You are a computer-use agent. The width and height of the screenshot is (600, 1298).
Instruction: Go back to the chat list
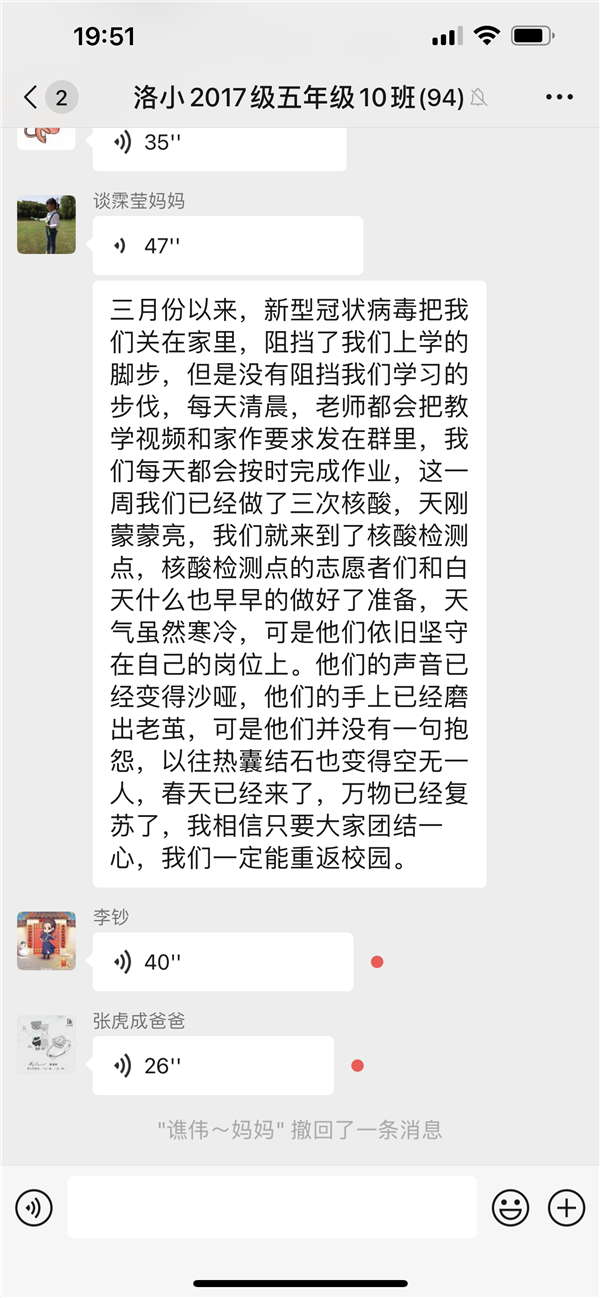tap(31, 97)
